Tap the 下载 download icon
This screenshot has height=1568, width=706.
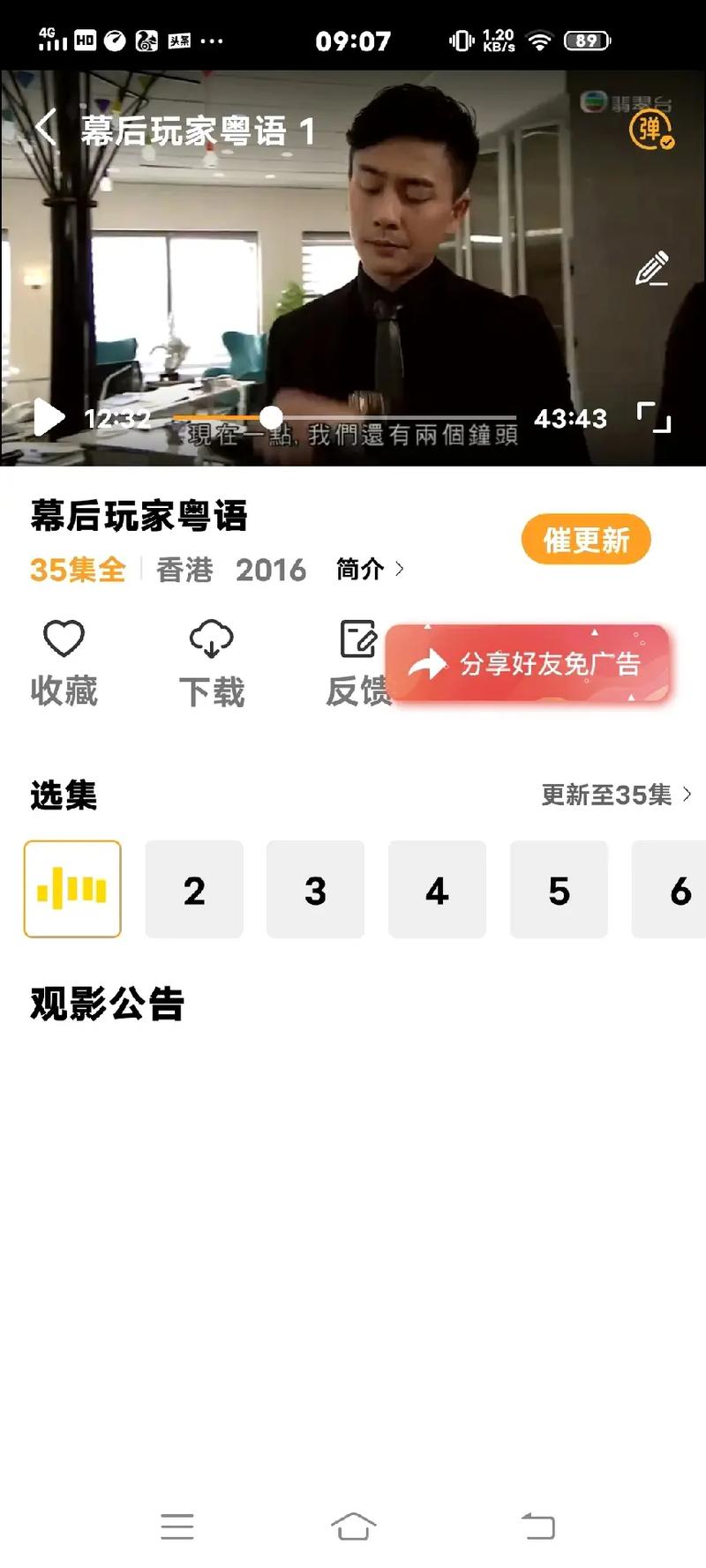pyautogui.click(x=211, y=638)
